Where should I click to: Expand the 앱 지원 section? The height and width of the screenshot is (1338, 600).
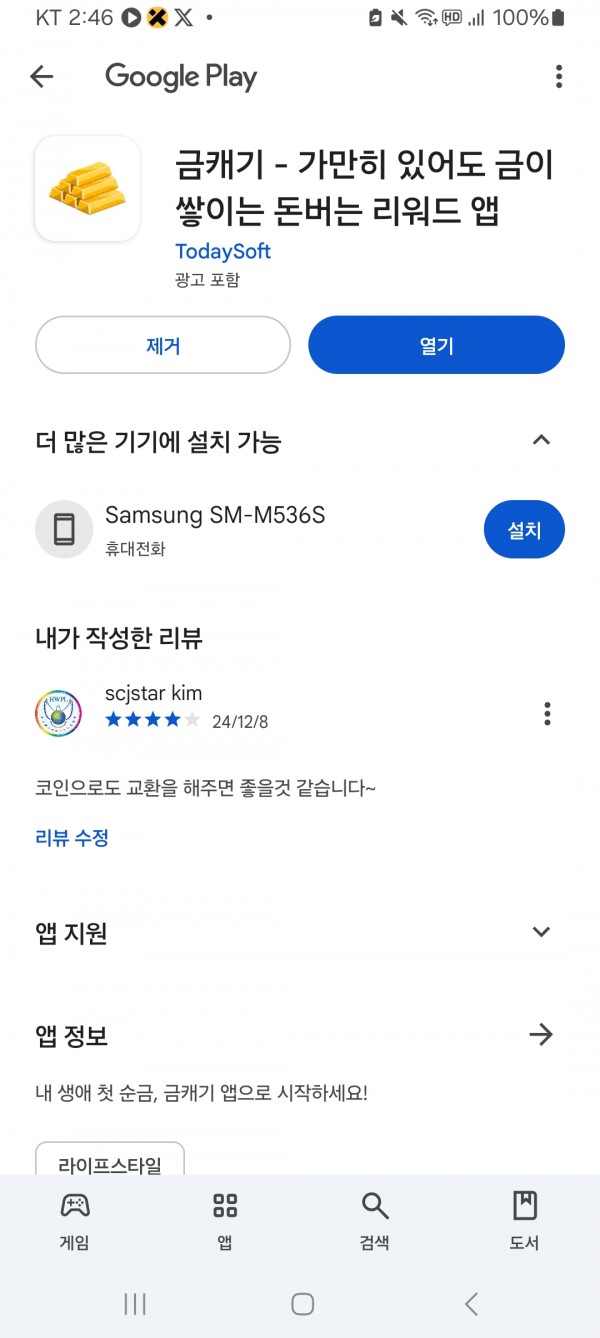pyautogui.click(x=541, y=932)
